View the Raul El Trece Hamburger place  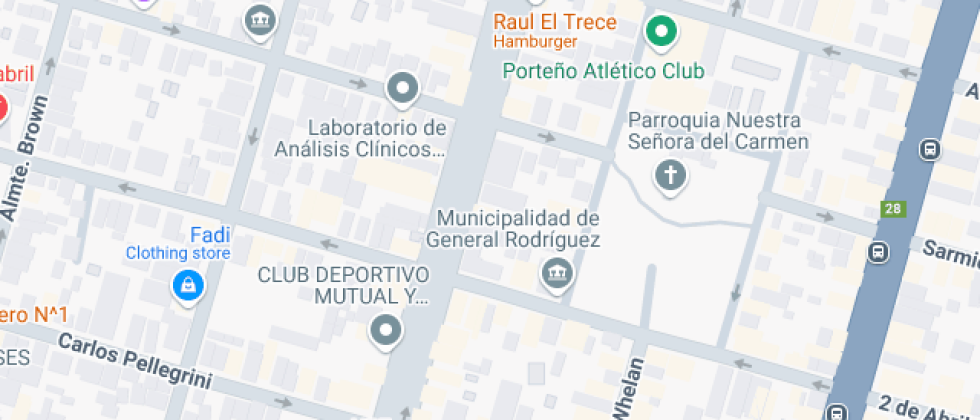tap(554, 30)
